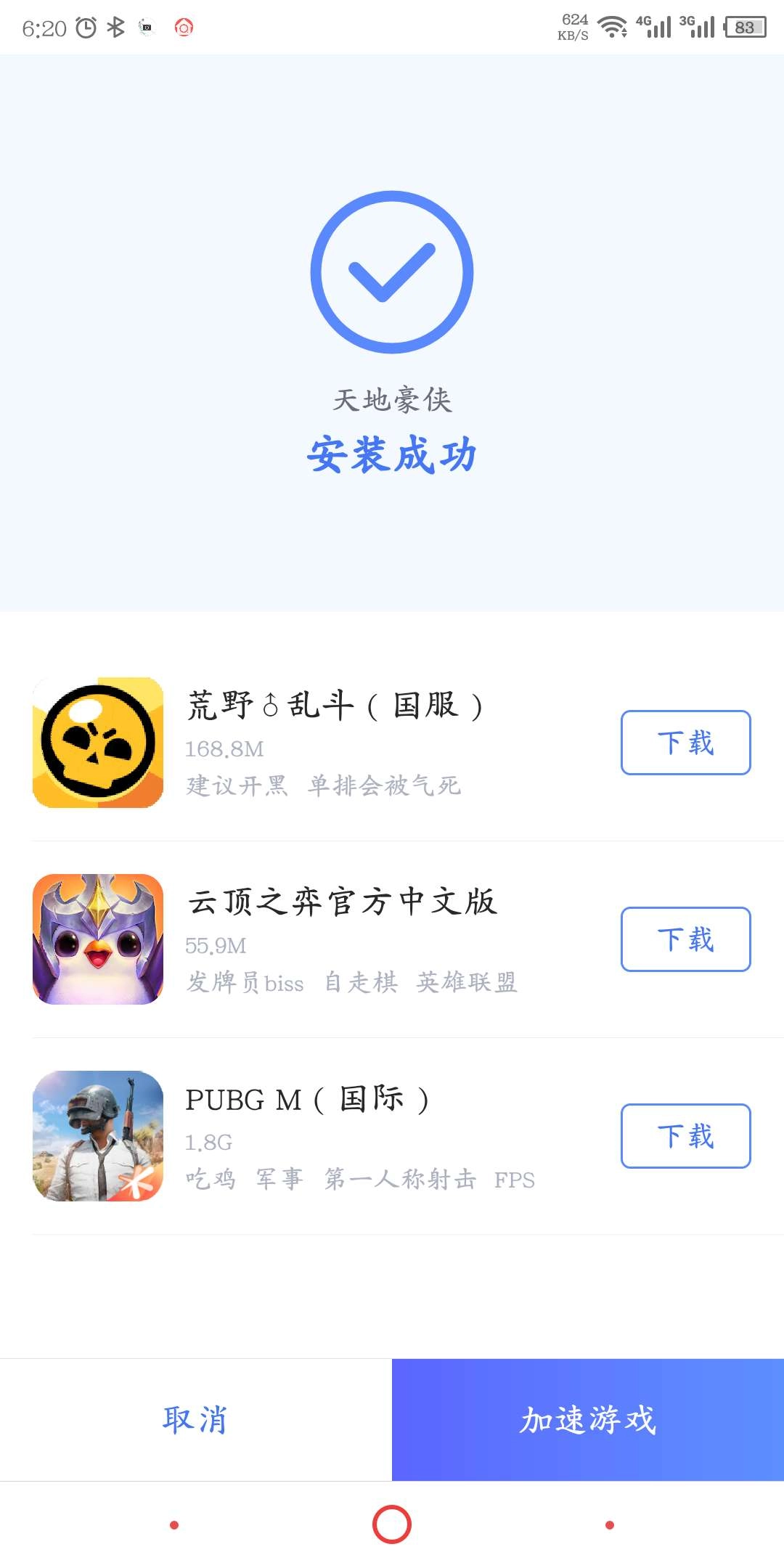Image resolution: width=784 pixels, height=1568 pixels.
Task: Open the PUBG M game icon
Action: click(x=98, y=1136)
